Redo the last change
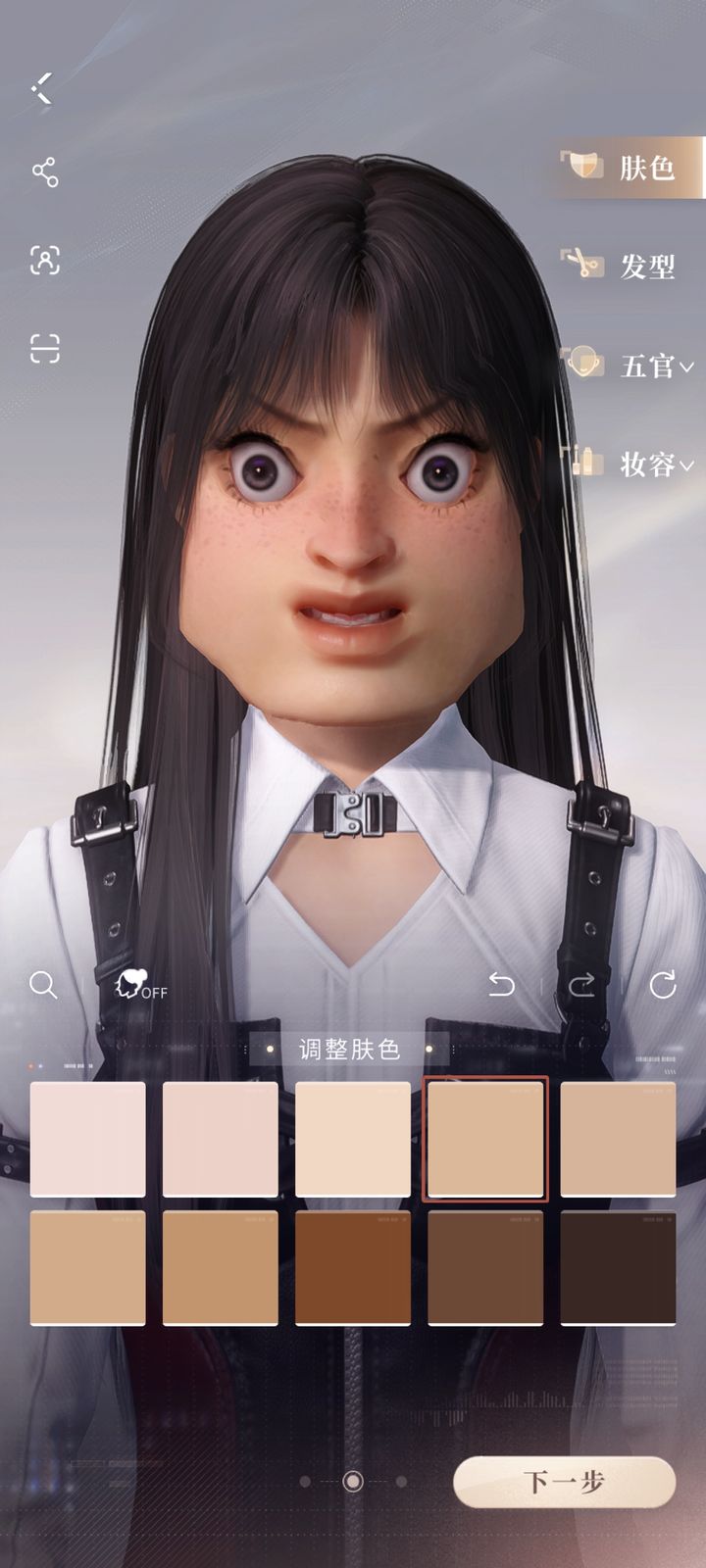Screen dimensions: 706x1568 coord(583,985)
